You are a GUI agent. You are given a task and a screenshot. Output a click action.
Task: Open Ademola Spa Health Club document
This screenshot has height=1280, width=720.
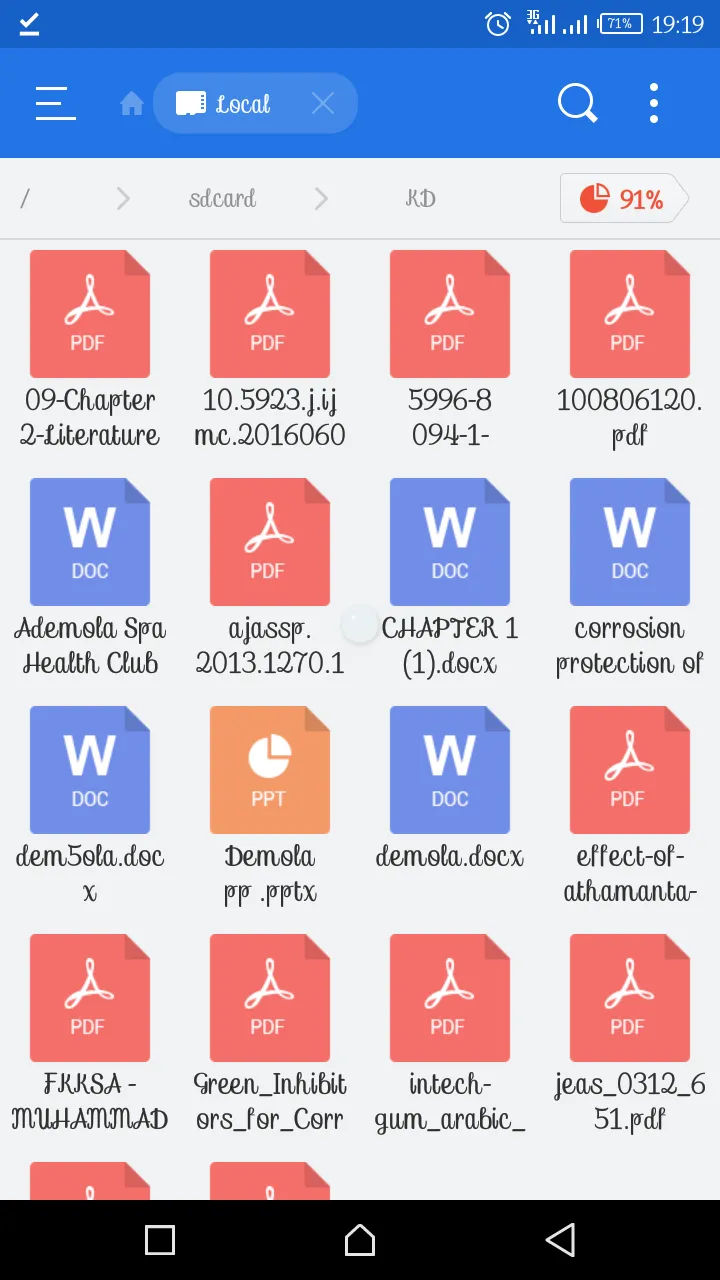(90, 577)
